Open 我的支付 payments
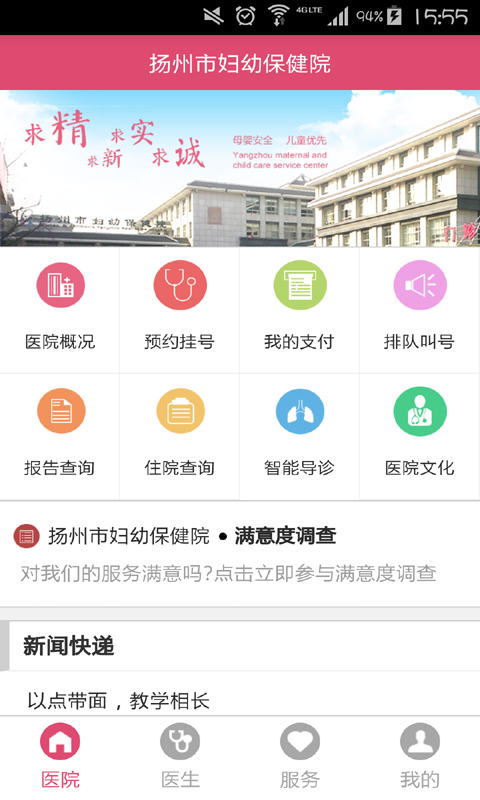Viewport: 480px width, 800px height. click(x=299, y=310)
